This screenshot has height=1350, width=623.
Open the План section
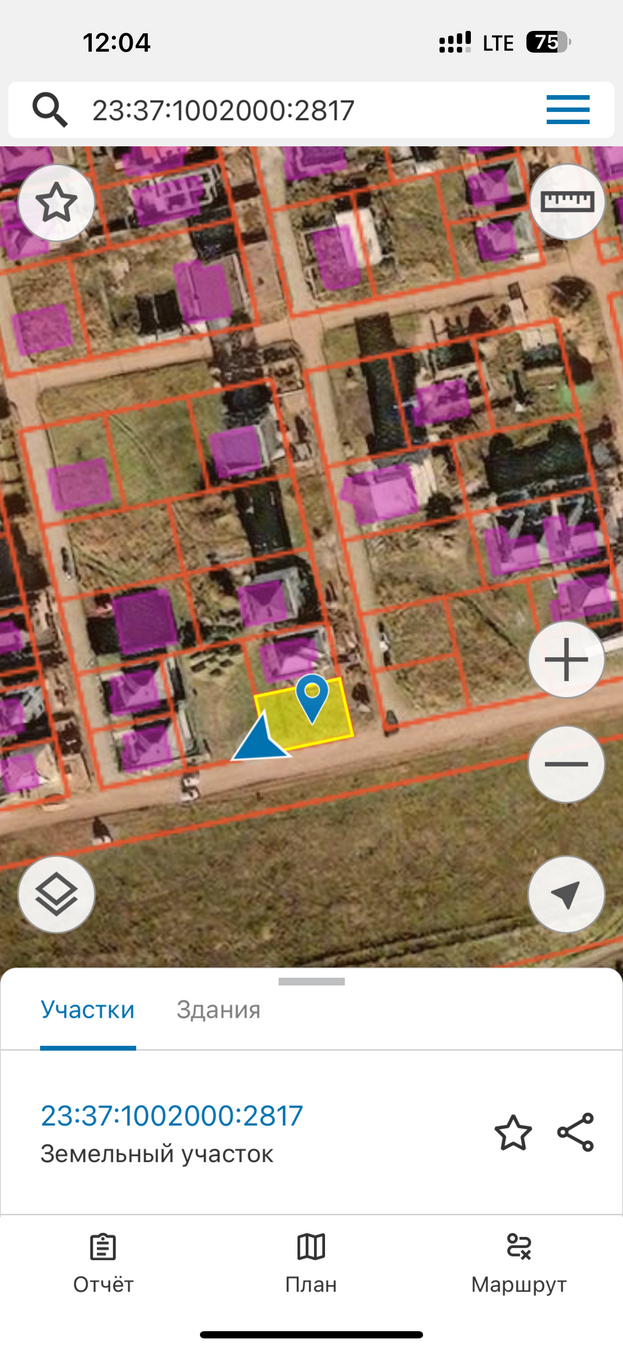point(311,1264)
